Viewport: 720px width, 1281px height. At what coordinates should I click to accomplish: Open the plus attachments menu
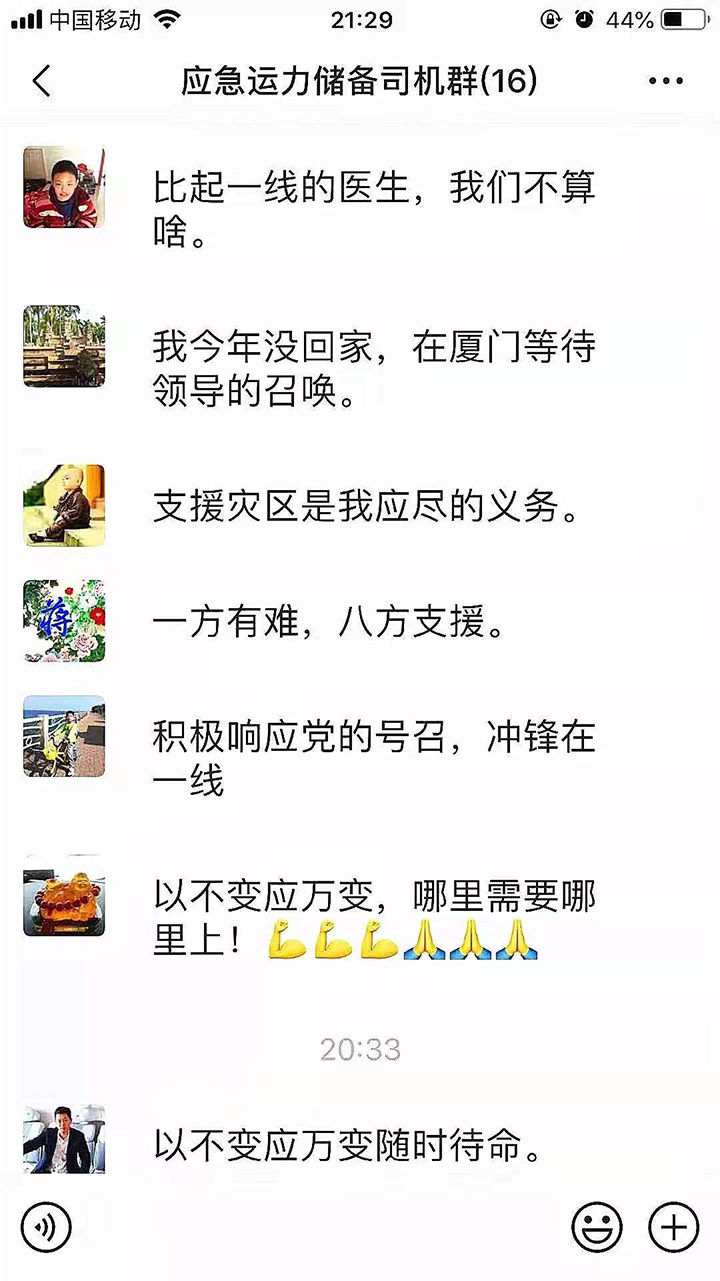pyautogui.click(x=674, y=1226)
